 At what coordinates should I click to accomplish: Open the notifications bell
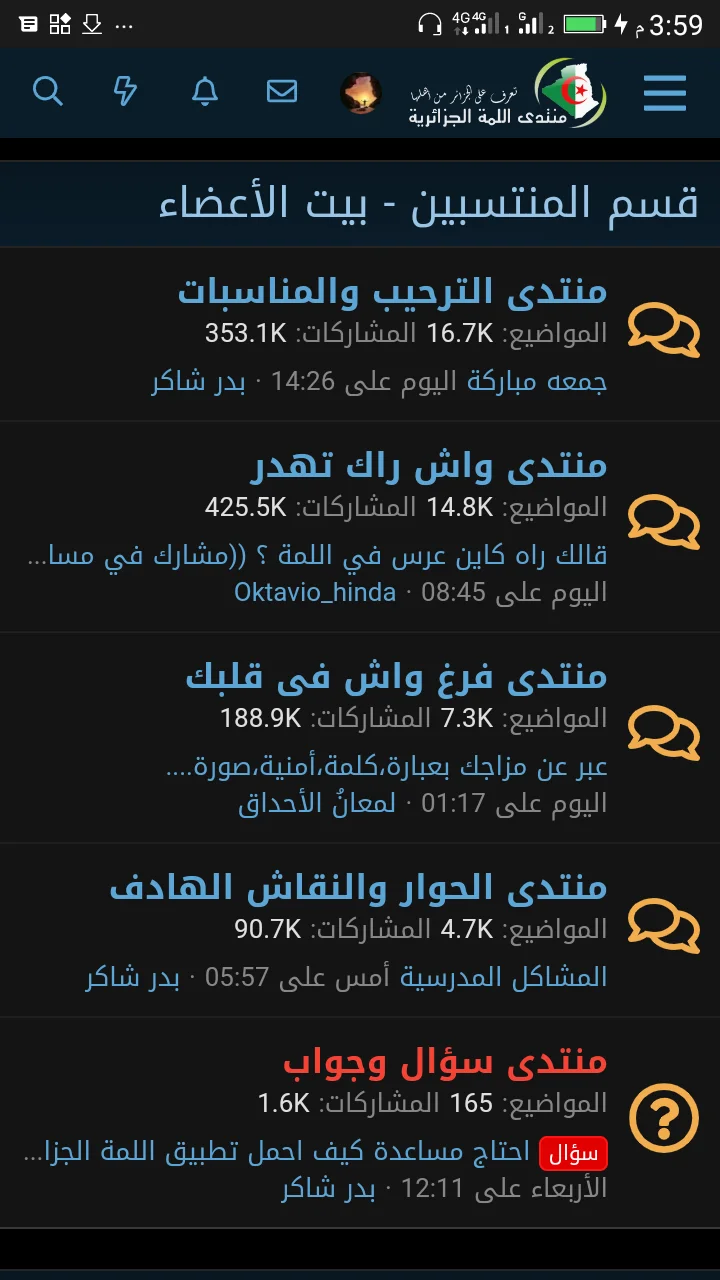[x=205, y=92]
